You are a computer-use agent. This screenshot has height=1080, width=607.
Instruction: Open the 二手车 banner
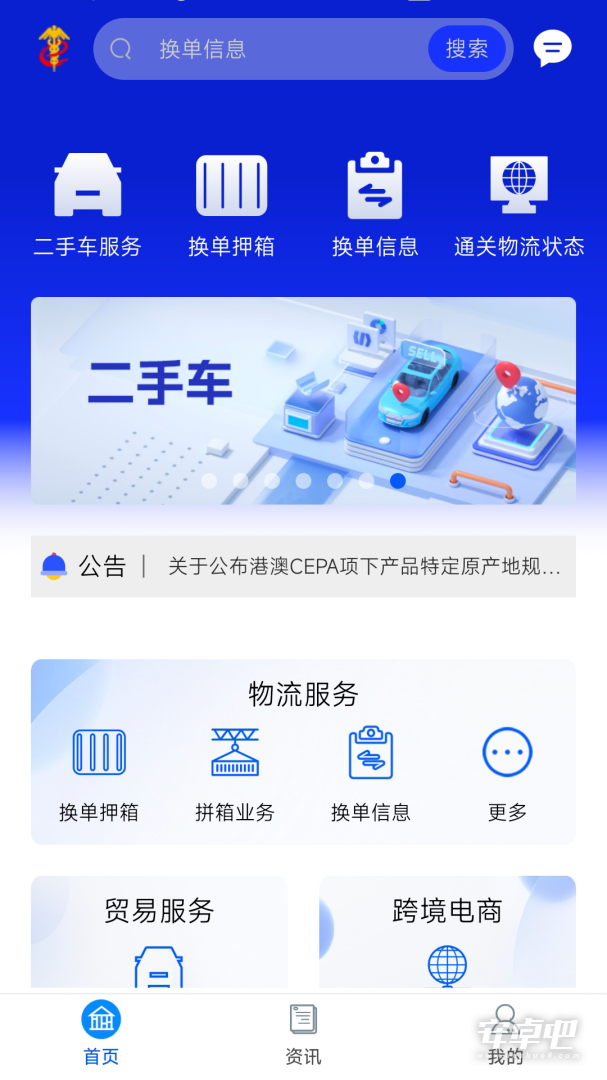pos(303,400)
